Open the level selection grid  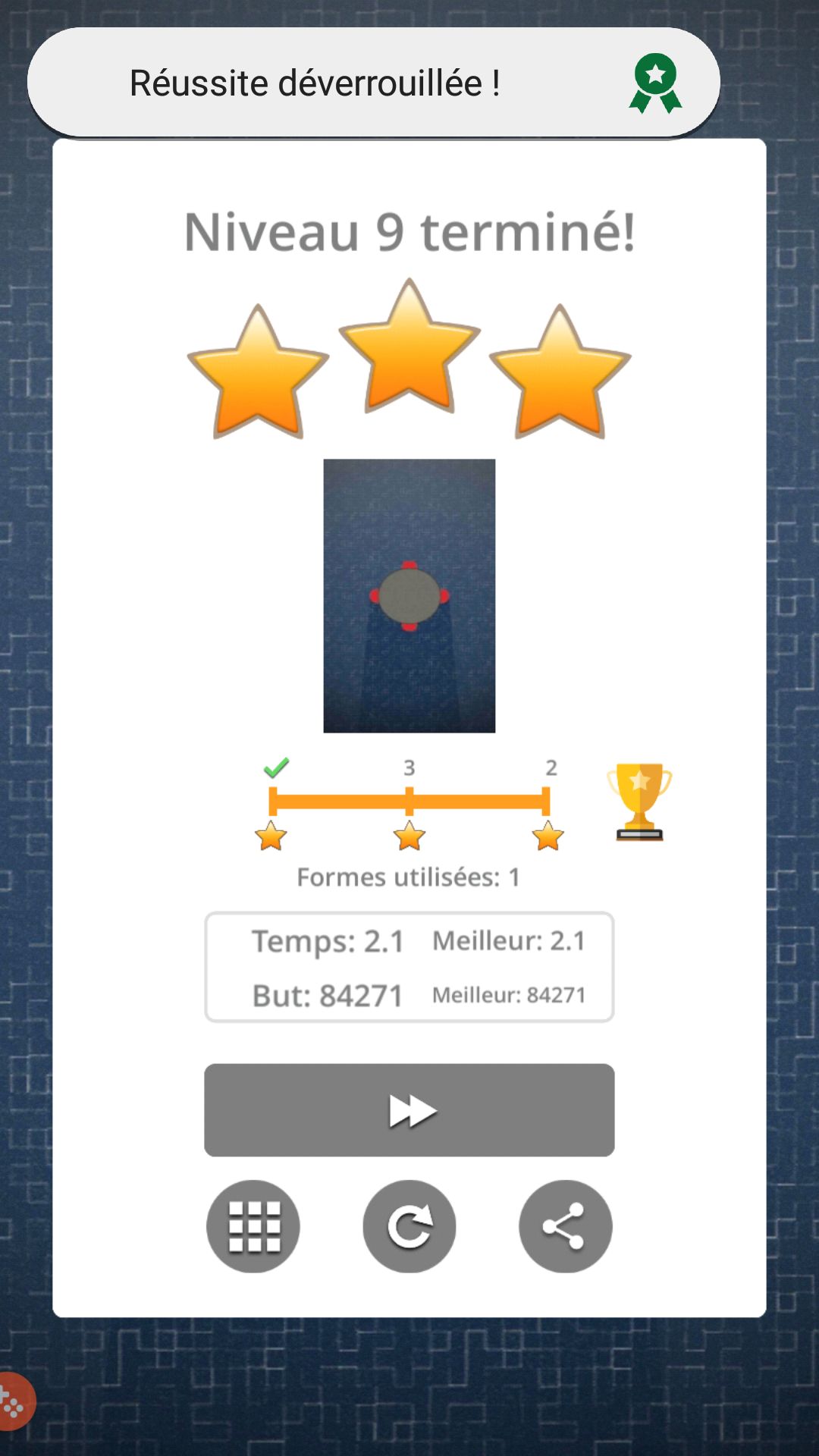pos(253,1226)
